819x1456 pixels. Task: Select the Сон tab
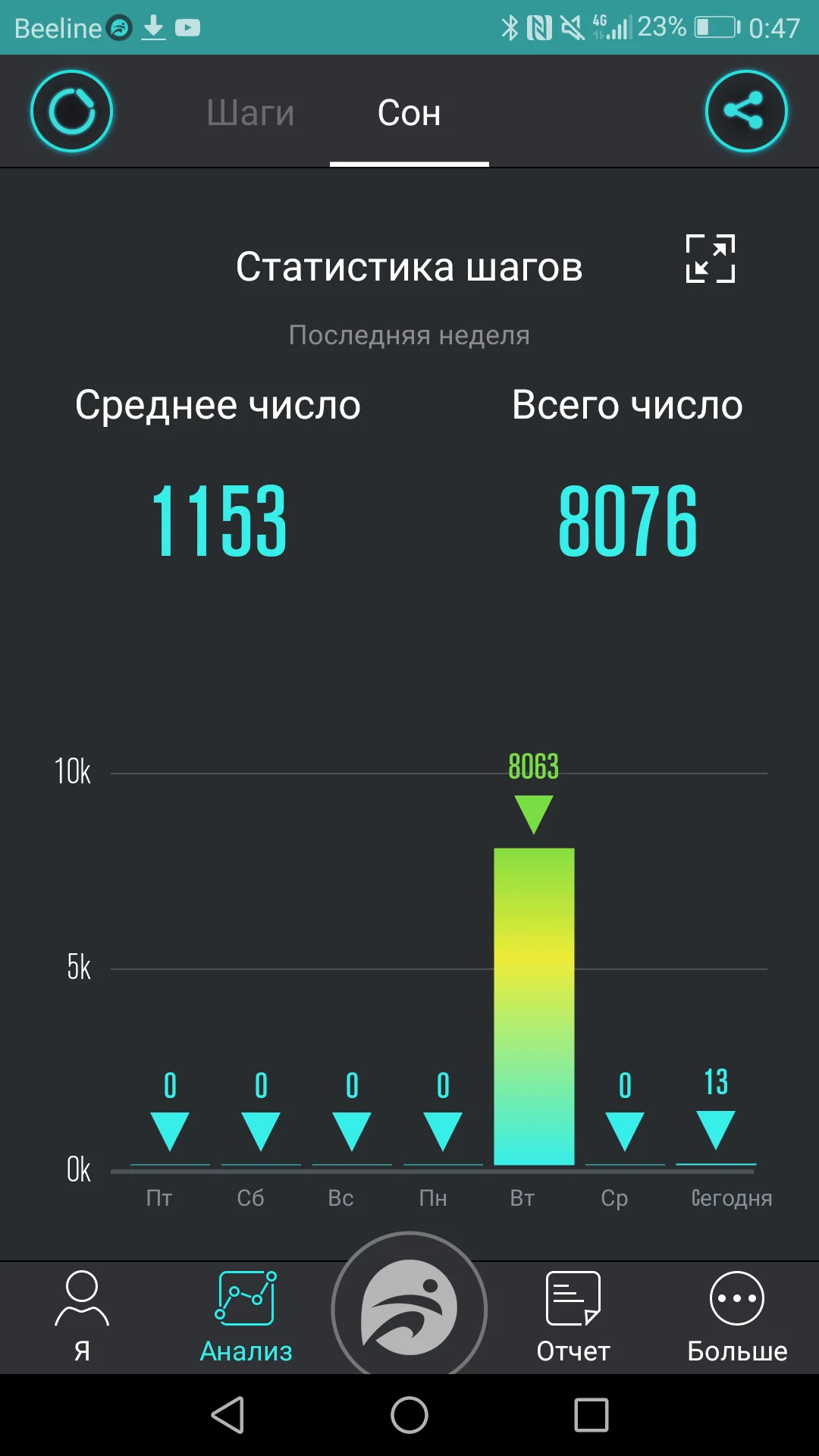click(x=409, y=112)
